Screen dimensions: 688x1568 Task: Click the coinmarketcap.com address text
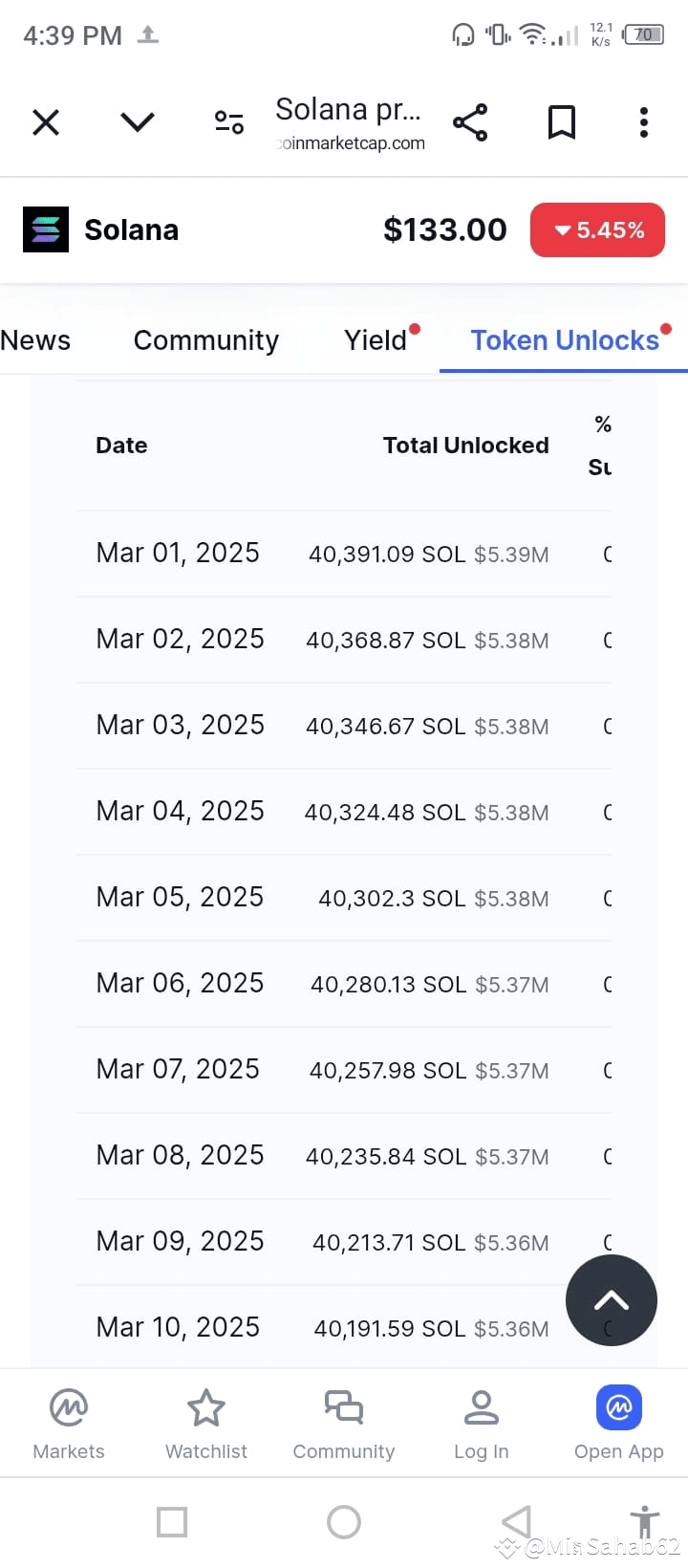tap(350, 143)
